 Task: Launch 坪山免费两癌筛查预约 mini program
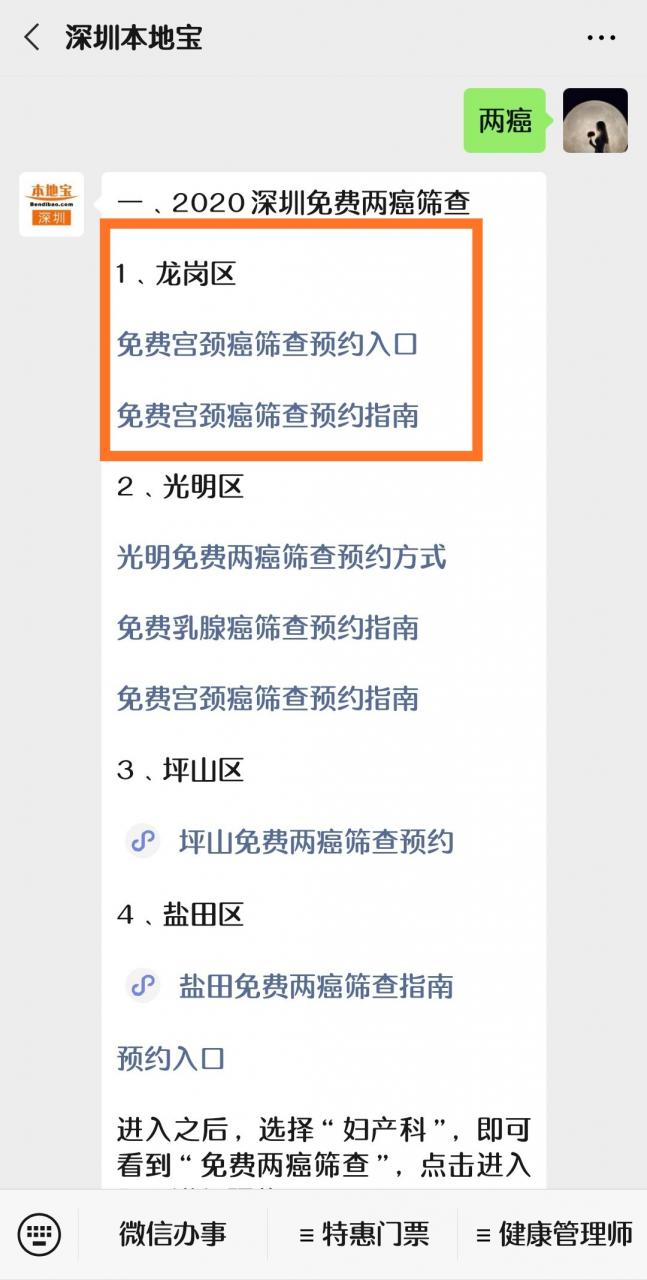point(315,841)
